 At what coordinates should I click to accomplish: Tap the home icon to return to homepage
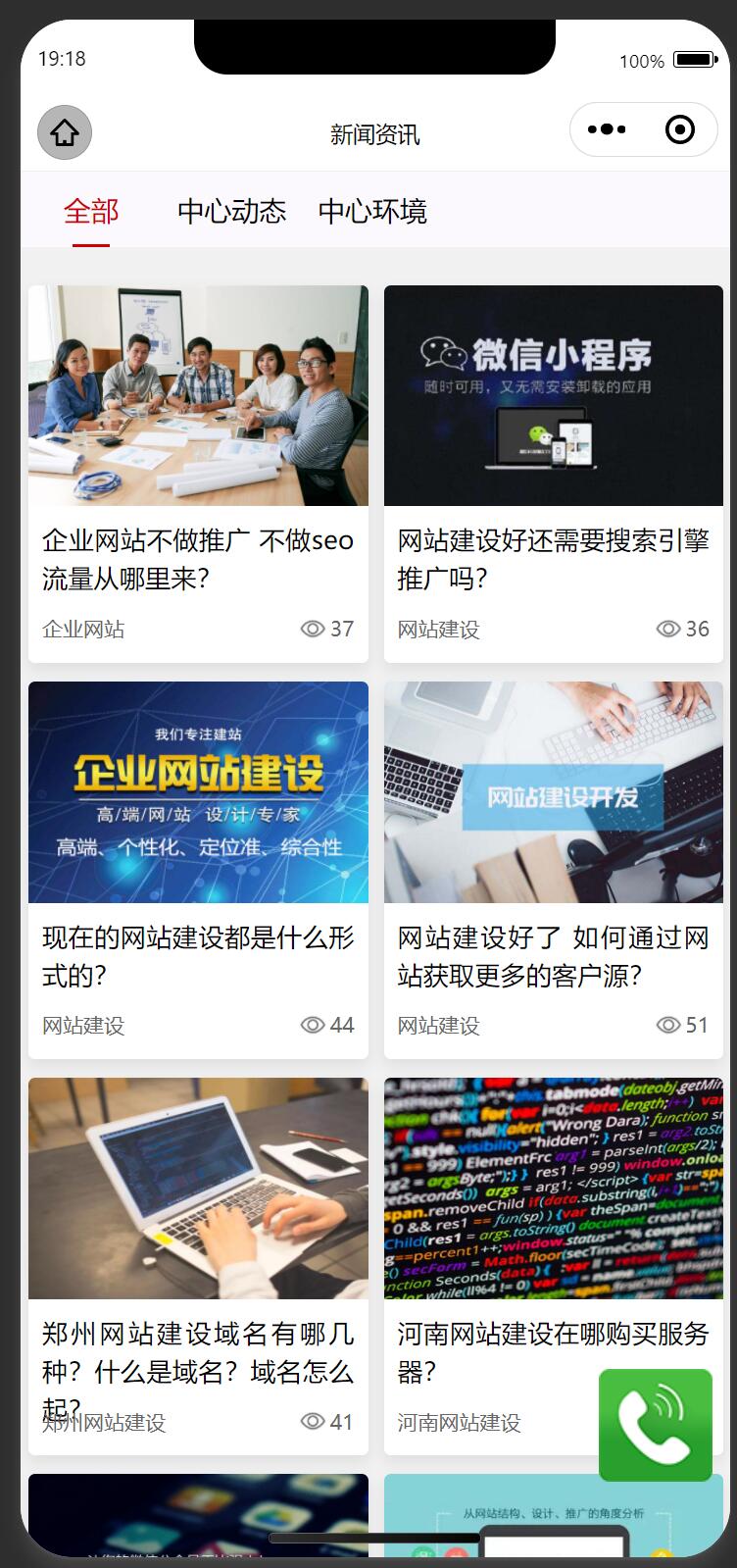(x=63, y=130)
